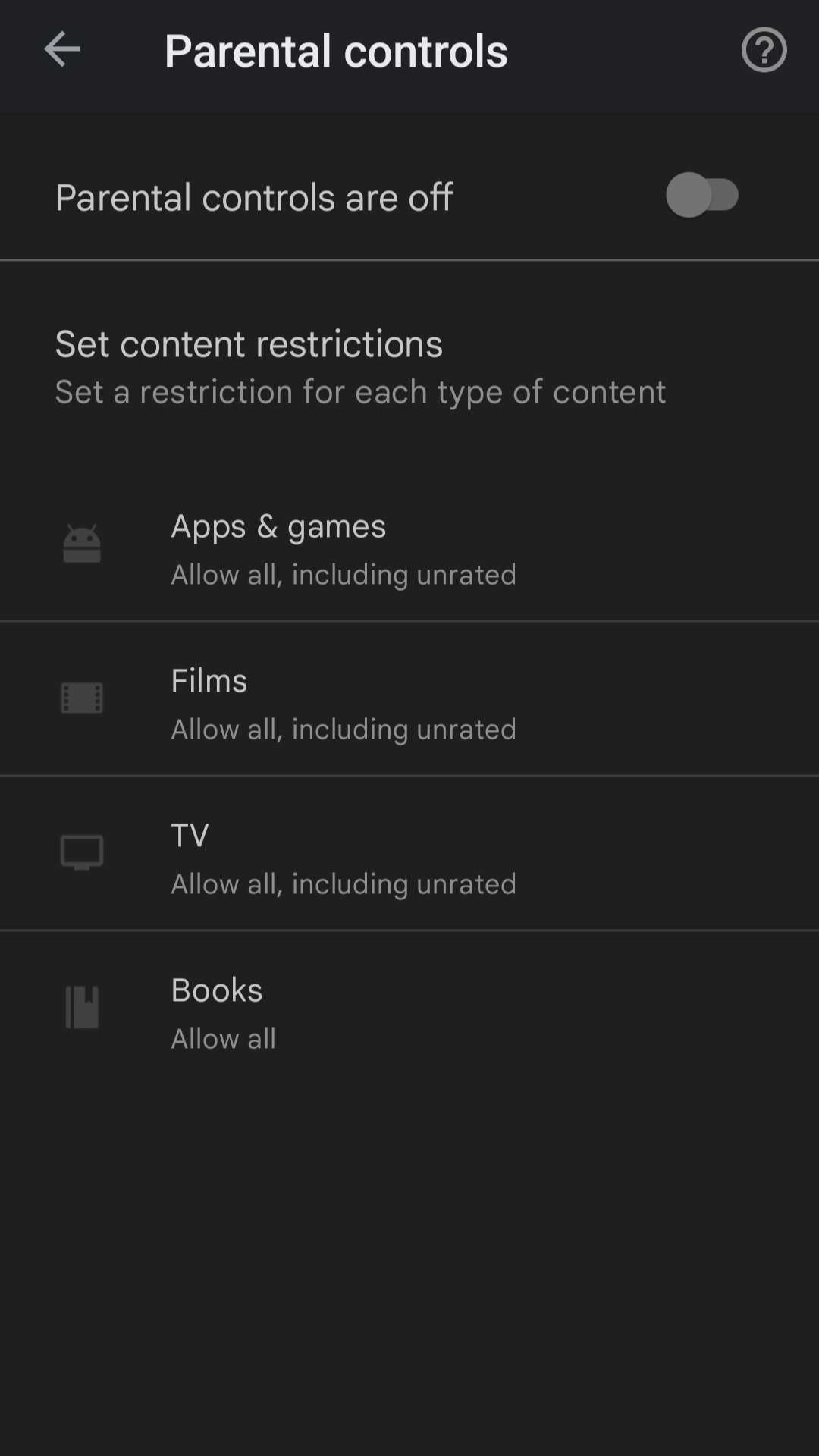Open Books content restrictions
Image resolution: width=819 pixels, height=1456 pixels.
click(409, 1013)
